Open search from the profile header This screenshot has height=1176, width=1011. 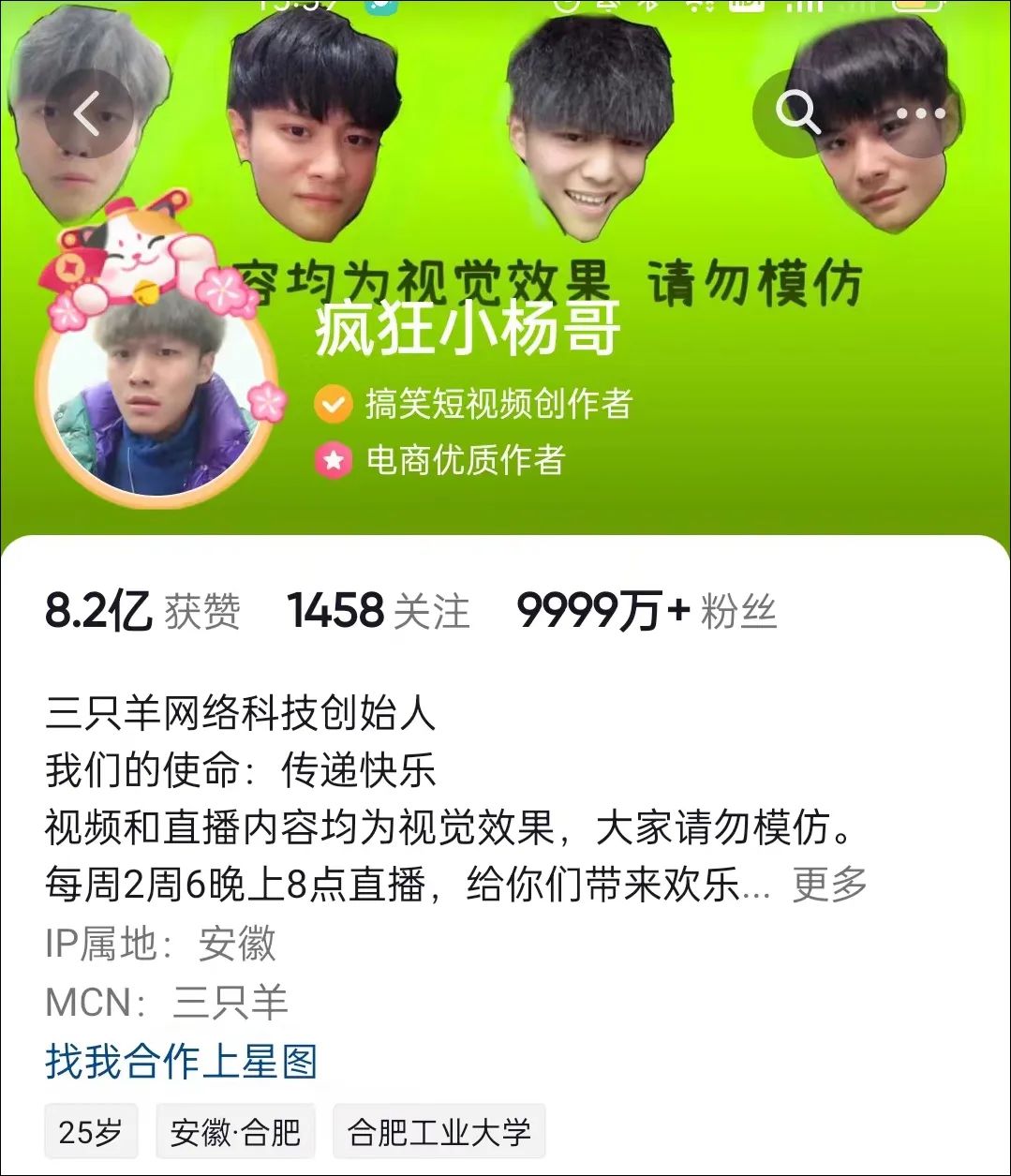[x=797, y=112]
